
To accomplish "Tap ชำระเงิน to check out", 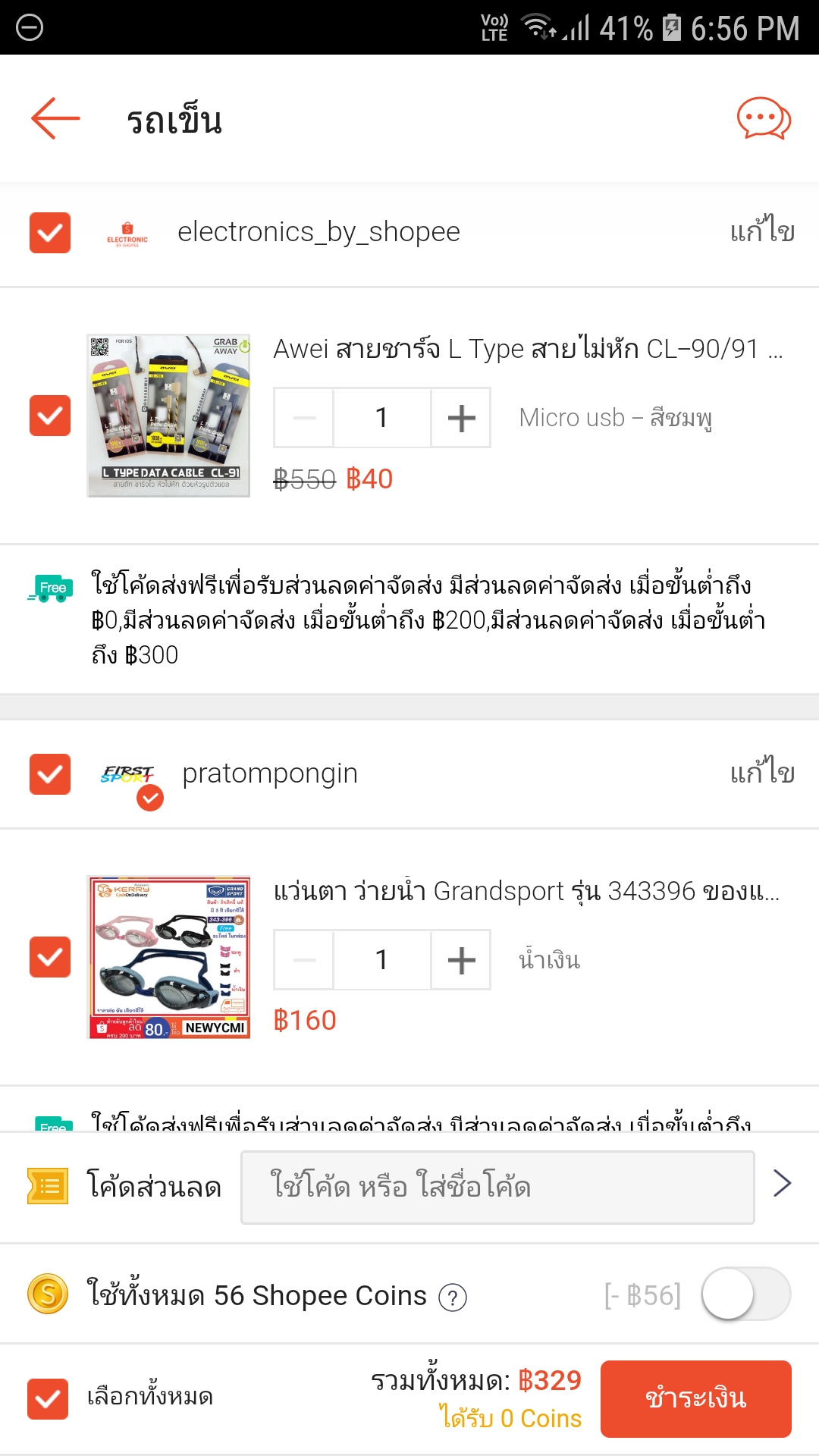I will [695, 1398].
